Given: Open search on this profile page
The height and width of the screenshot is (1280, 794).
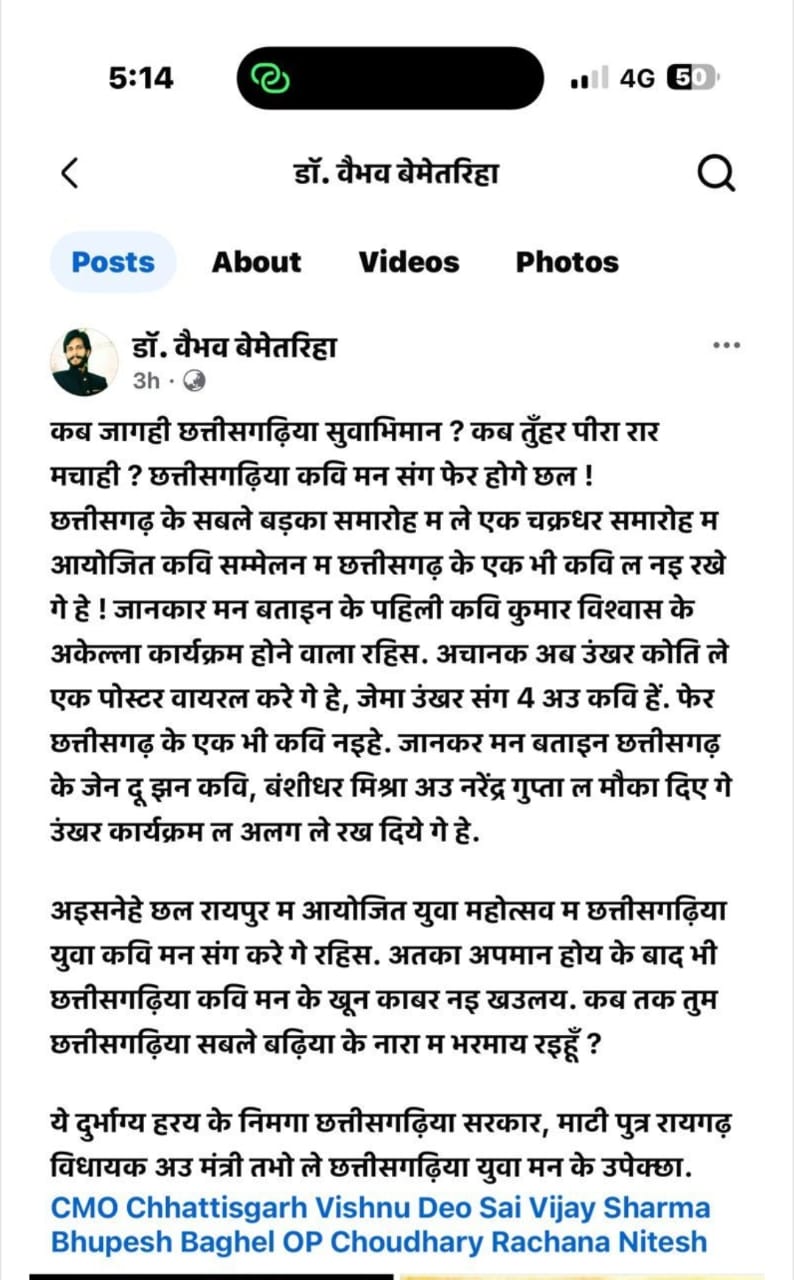Looking at the screenshot, I should [x=715, y=174].
